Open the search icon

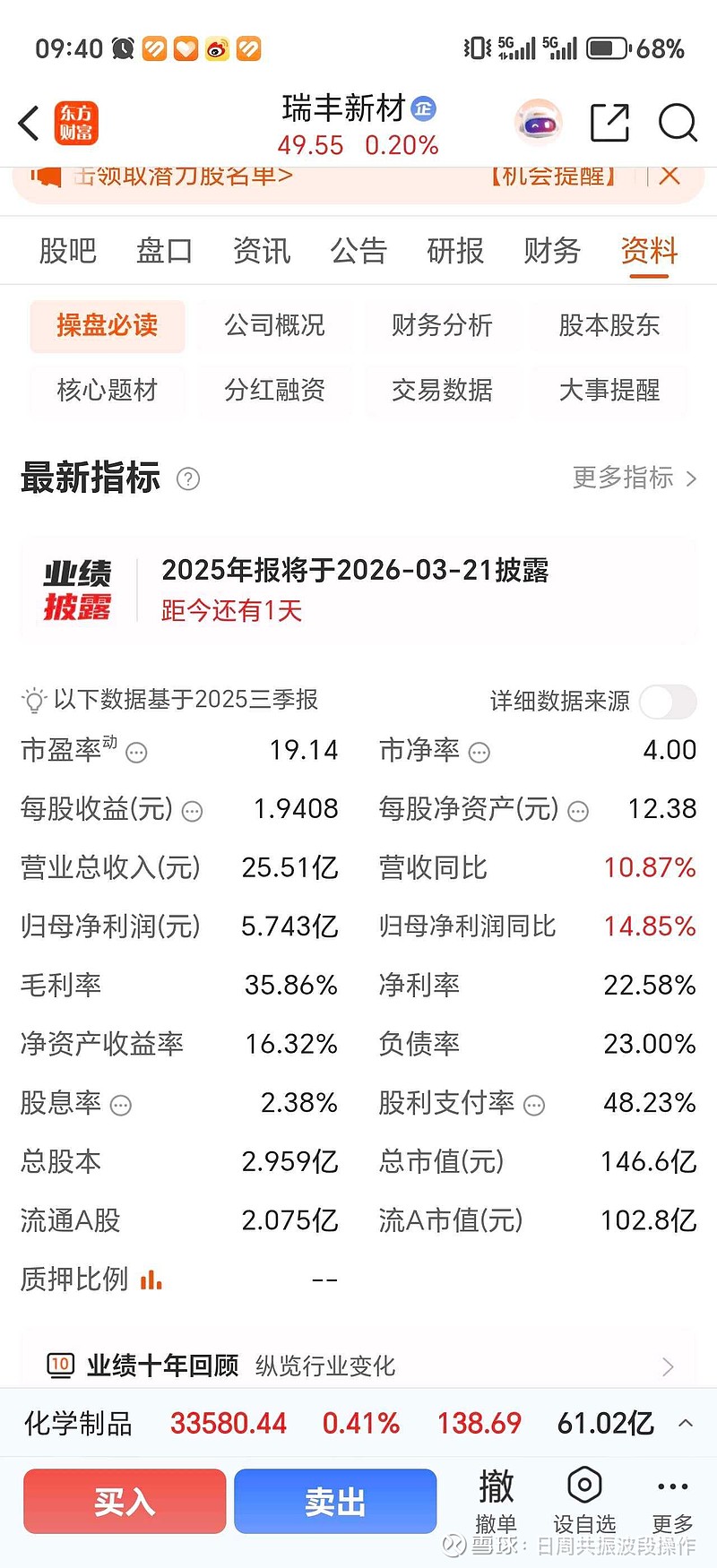tap(678, 123)
